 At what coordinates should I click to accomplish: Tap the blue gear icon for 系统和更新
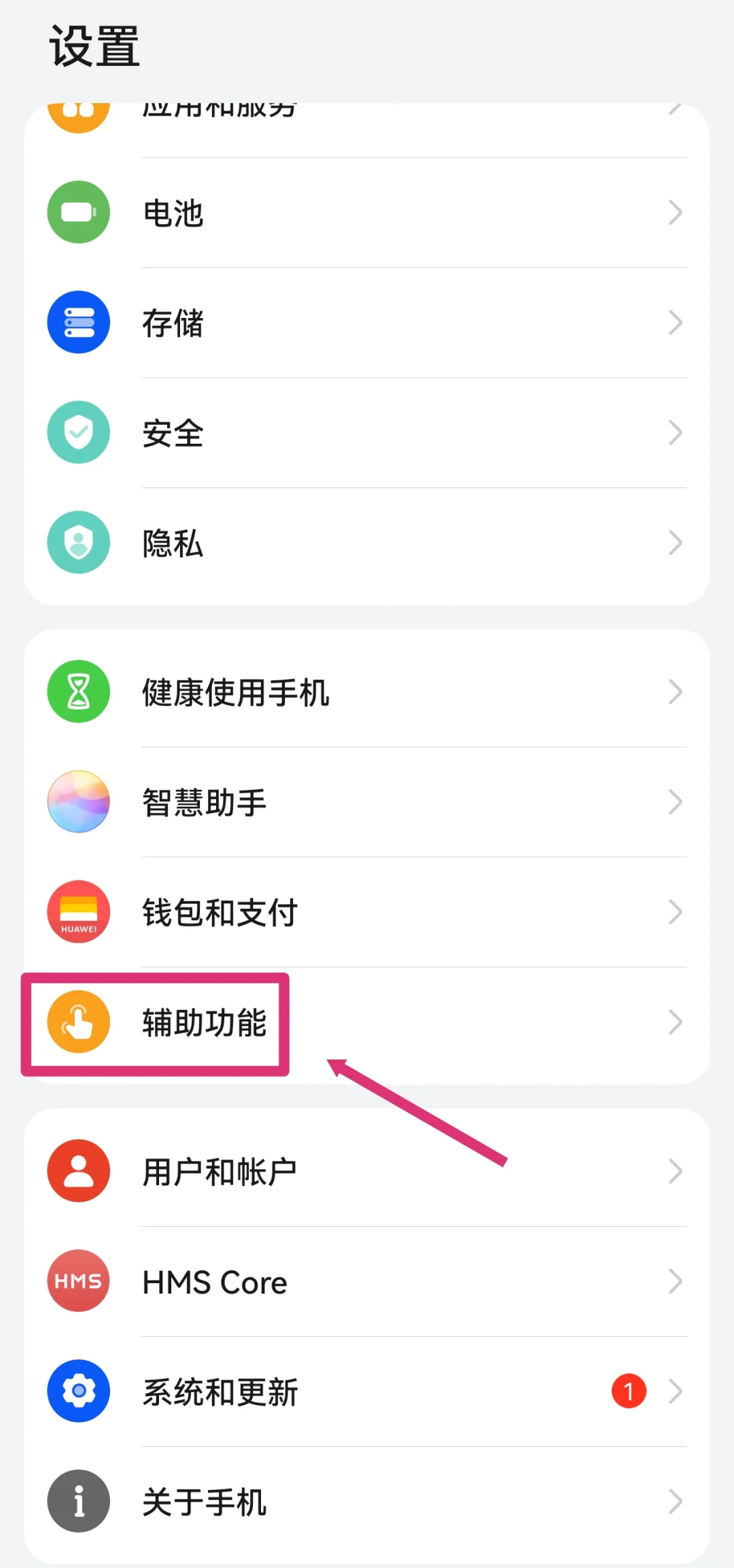pos(78,1391)
